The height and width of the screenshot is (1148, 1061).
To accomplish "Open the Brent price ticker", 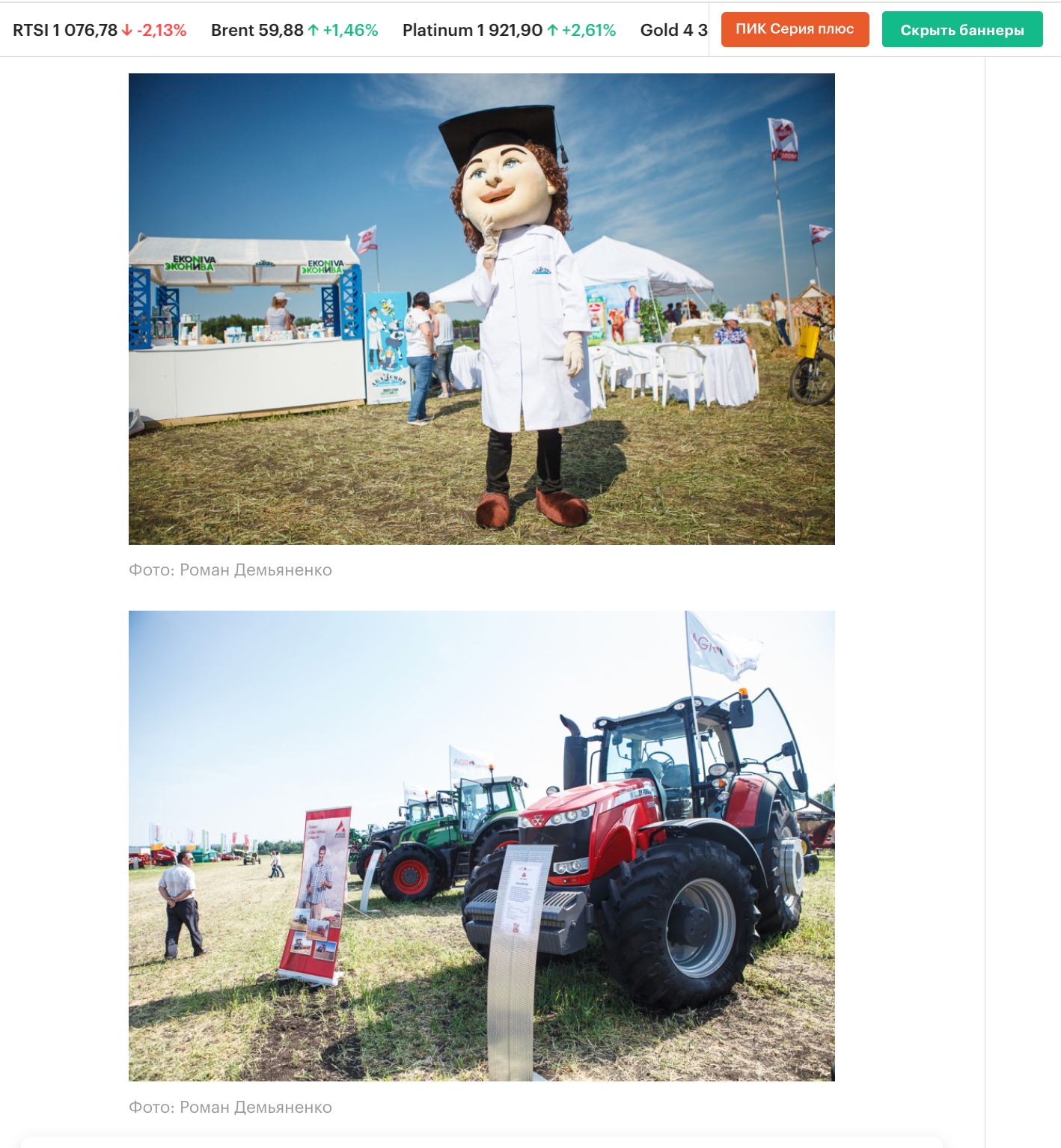I will (294, 30).
